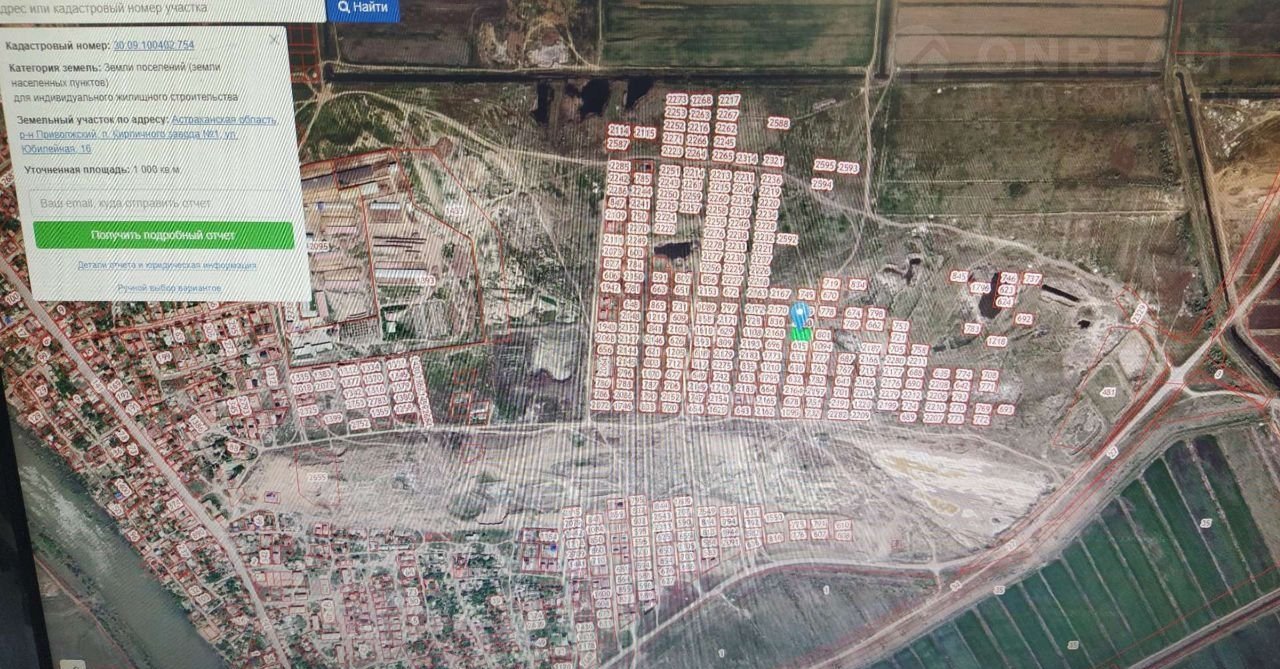Tap the Найти search button
Viewport: 1280px width, 669px height.
click(x=363, y=8)
